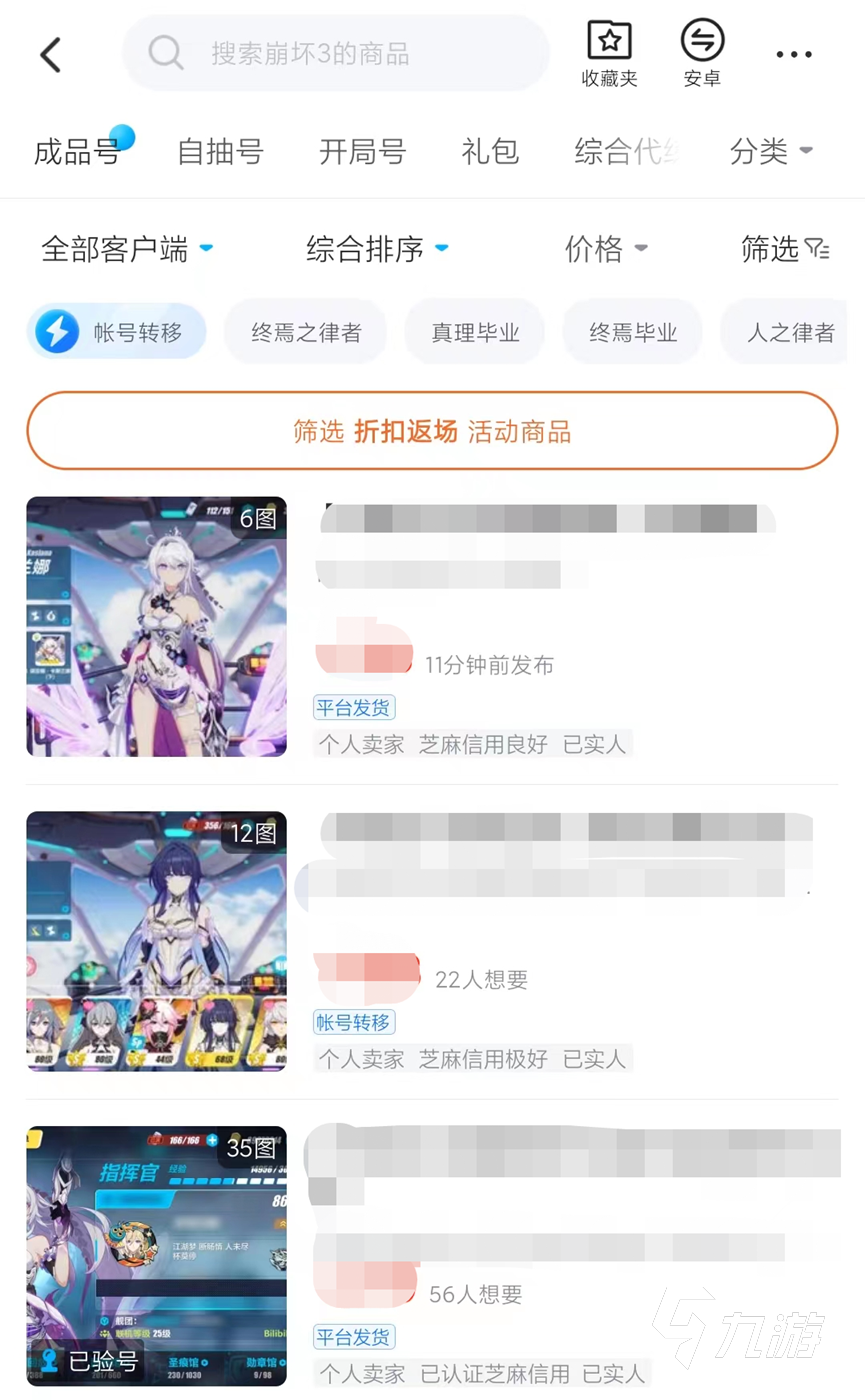Open the listing with 6图 thumbnail
Image resolution: width=865 pixels, height=1400 pixels.
tap(156, 626)
